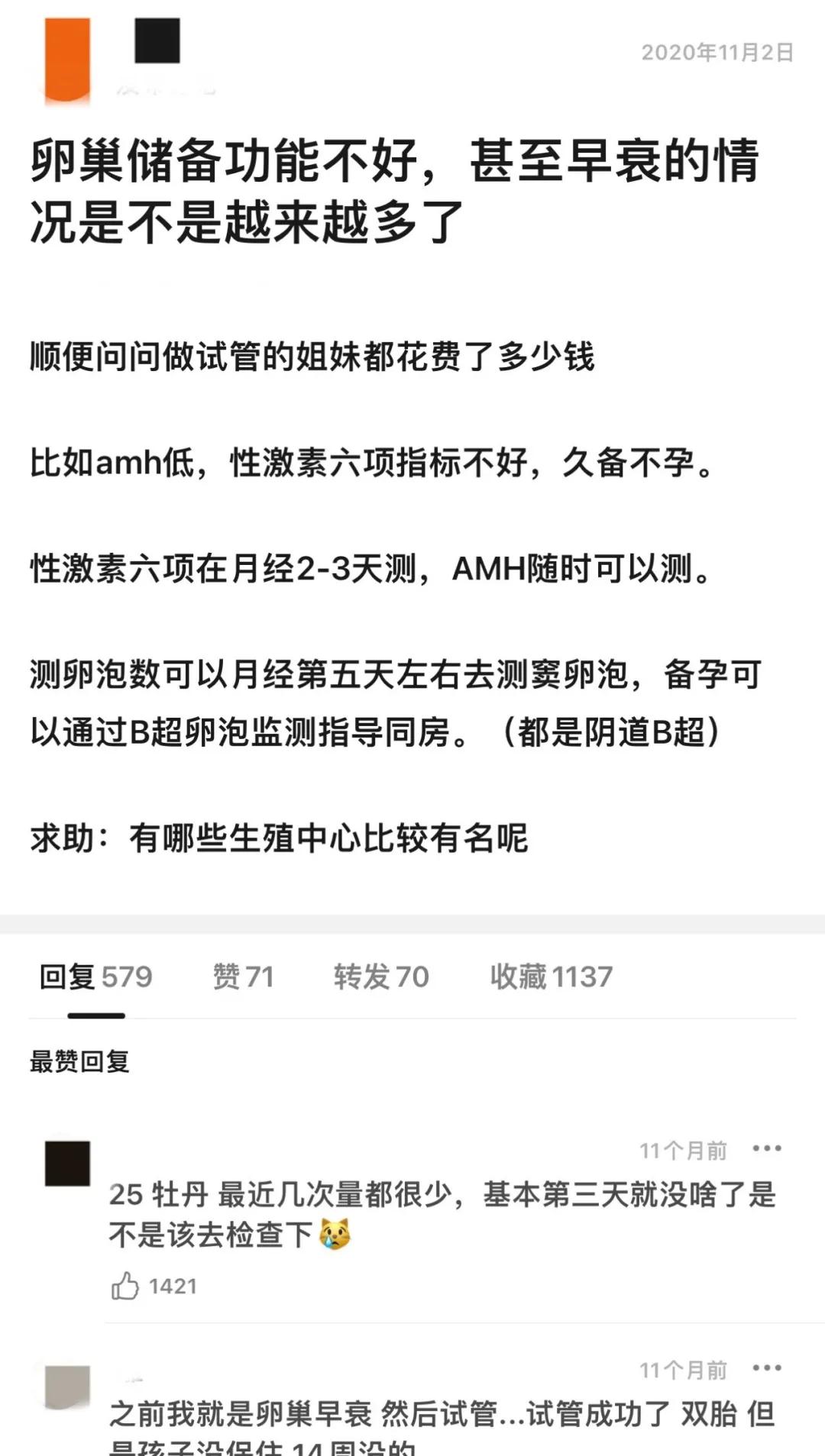Image resolution: width=825 pixels, height=1456 pixels.
Task: Switch to the 赞 71 tab
Action: pos(242,975)
